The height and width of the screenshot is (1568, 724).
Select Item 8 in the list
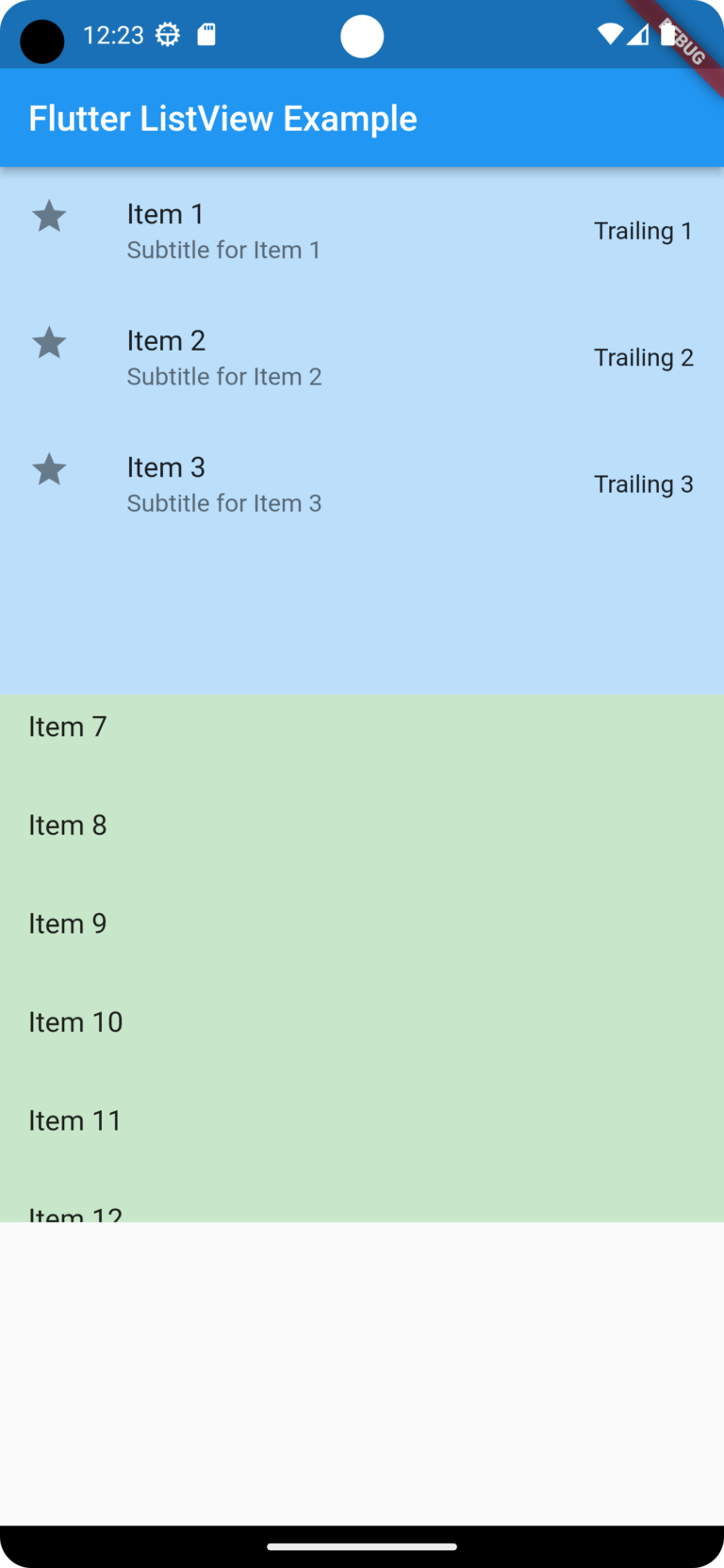[362, 825]
